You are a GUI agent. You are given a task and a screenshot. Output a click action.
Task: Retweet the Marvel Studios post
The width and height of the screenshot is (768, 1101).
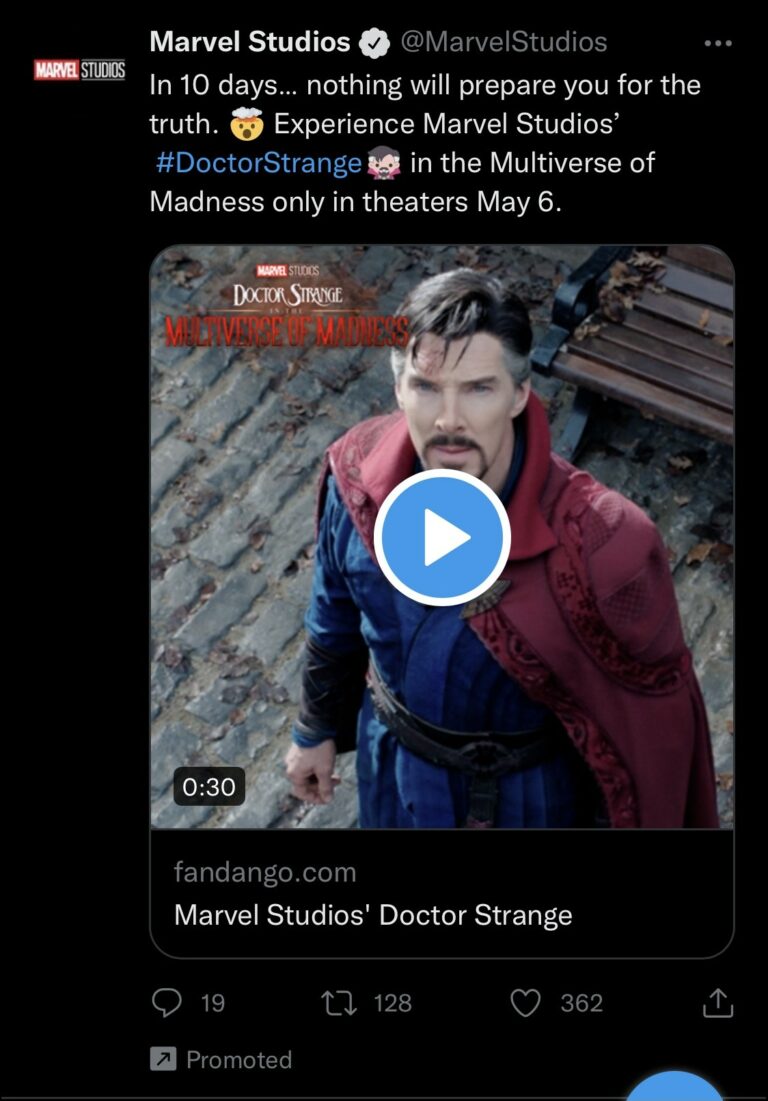coord(337,1003)
